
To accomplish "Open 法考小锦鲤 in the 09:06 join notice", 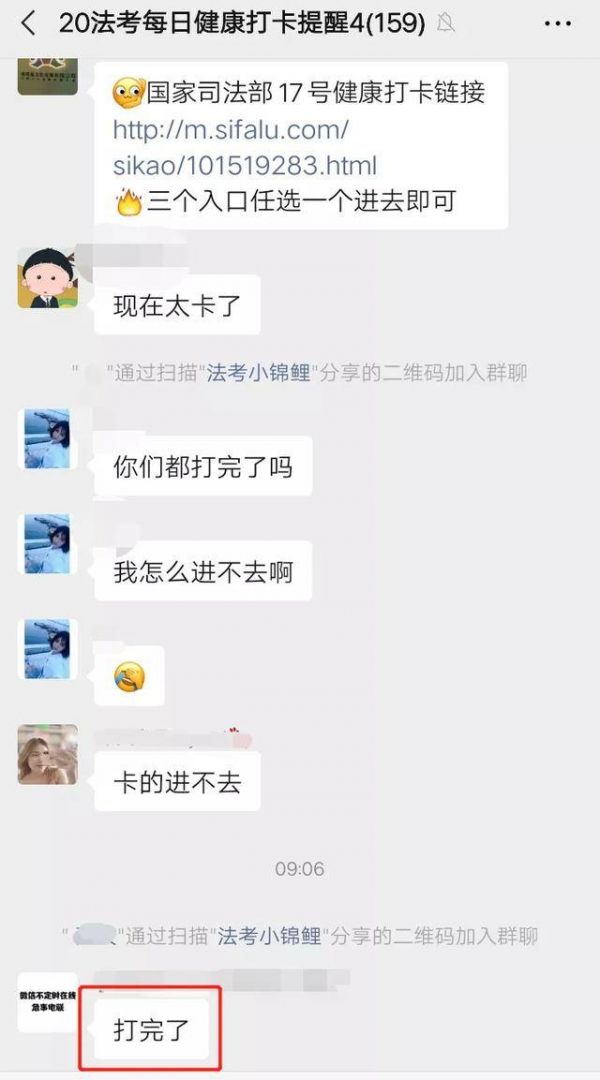I will pyautogui.click(x=269, y=935).
